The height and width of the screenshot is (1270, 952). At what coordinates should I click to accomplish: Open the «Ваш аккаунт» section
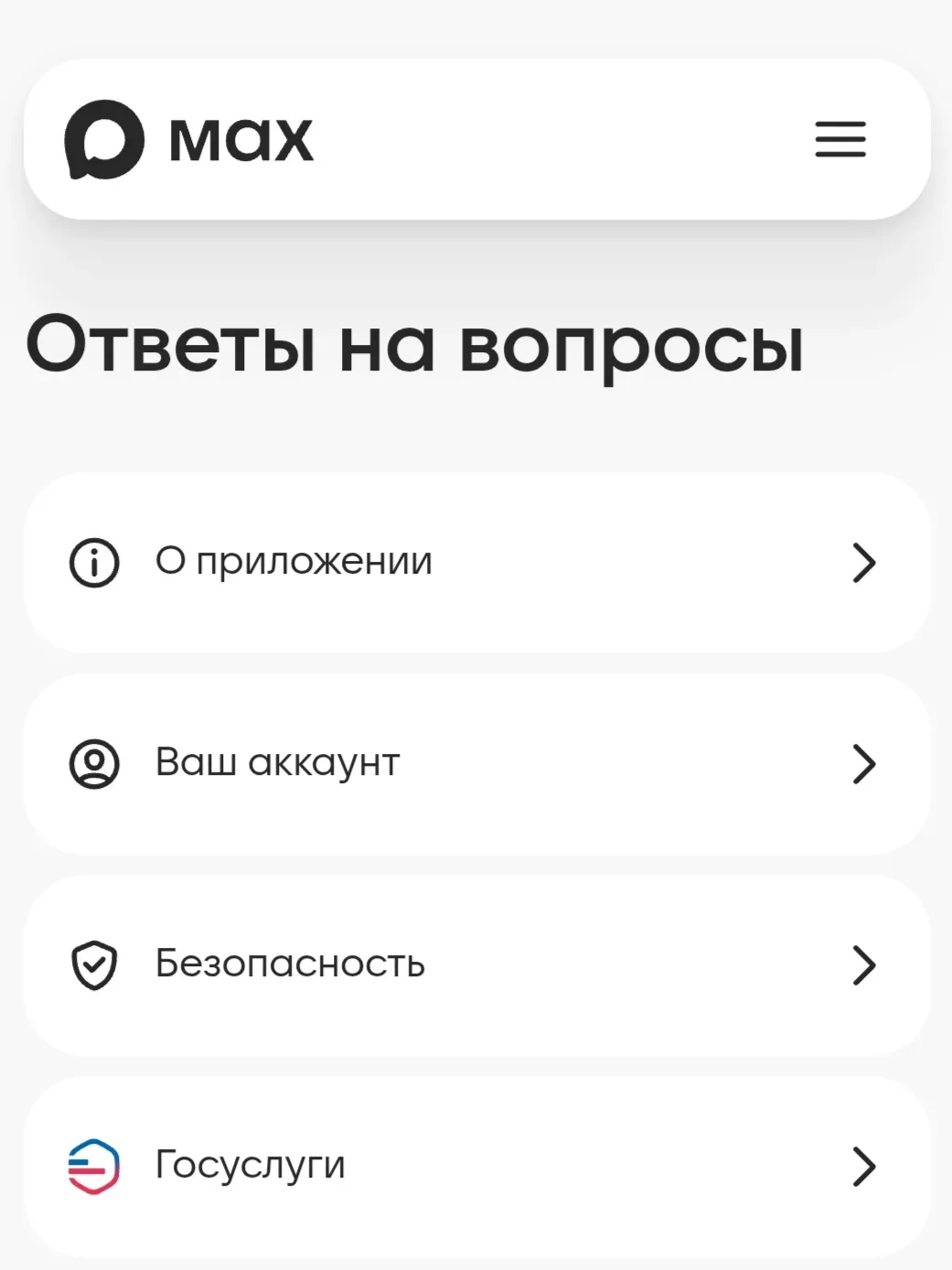(x=476, y=763)
